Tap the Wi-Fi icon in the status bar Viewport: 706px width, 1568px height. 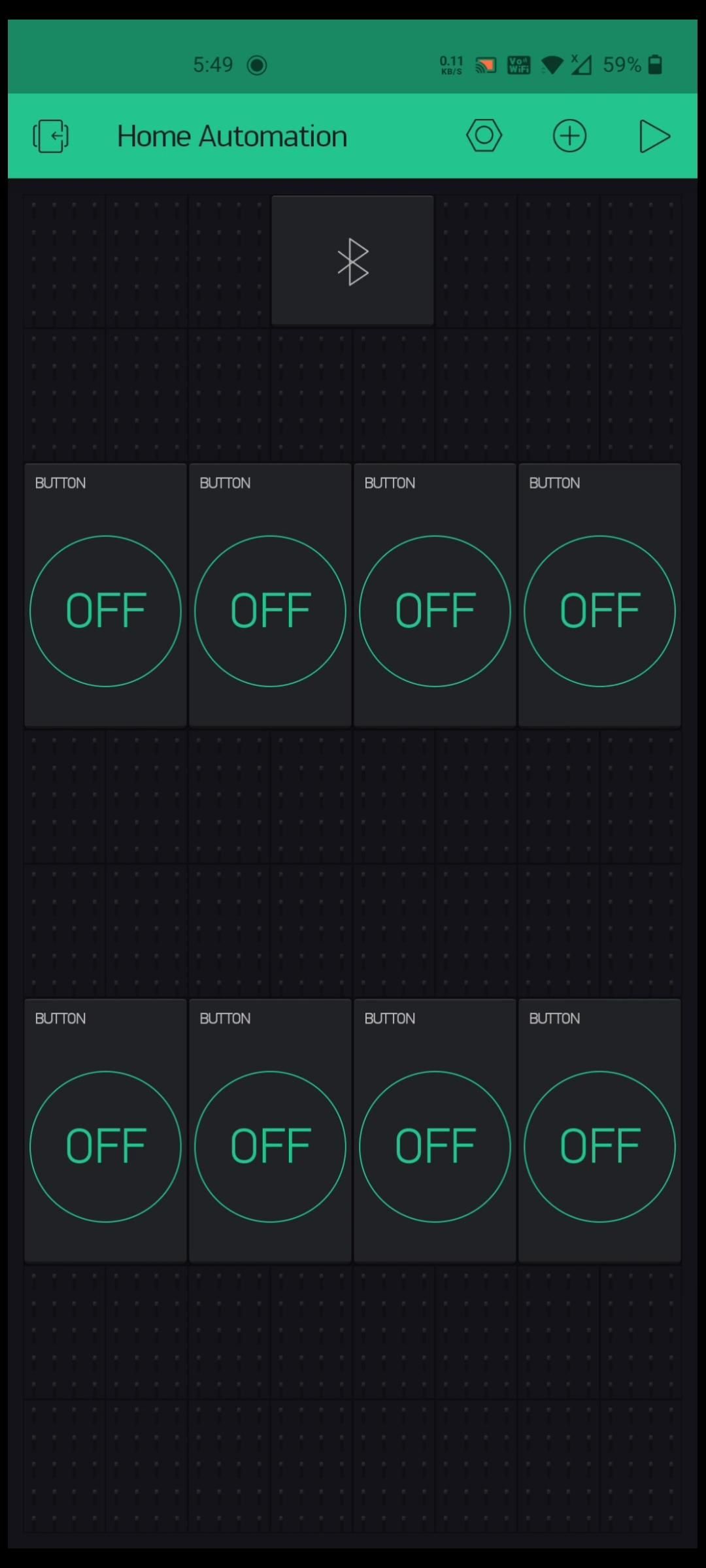point(551,64)
